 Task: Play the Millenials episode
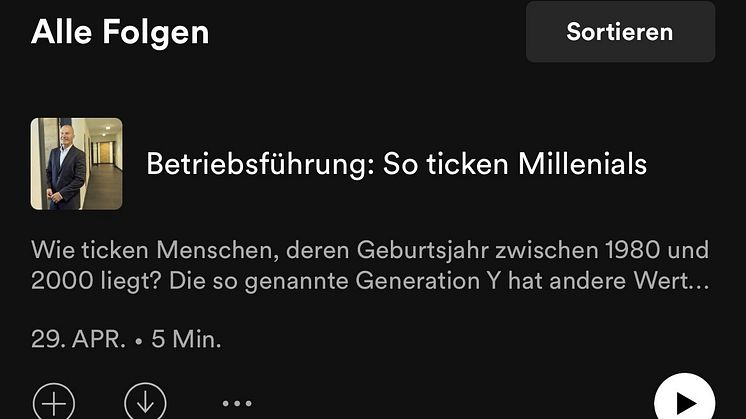tap(684, 401)
